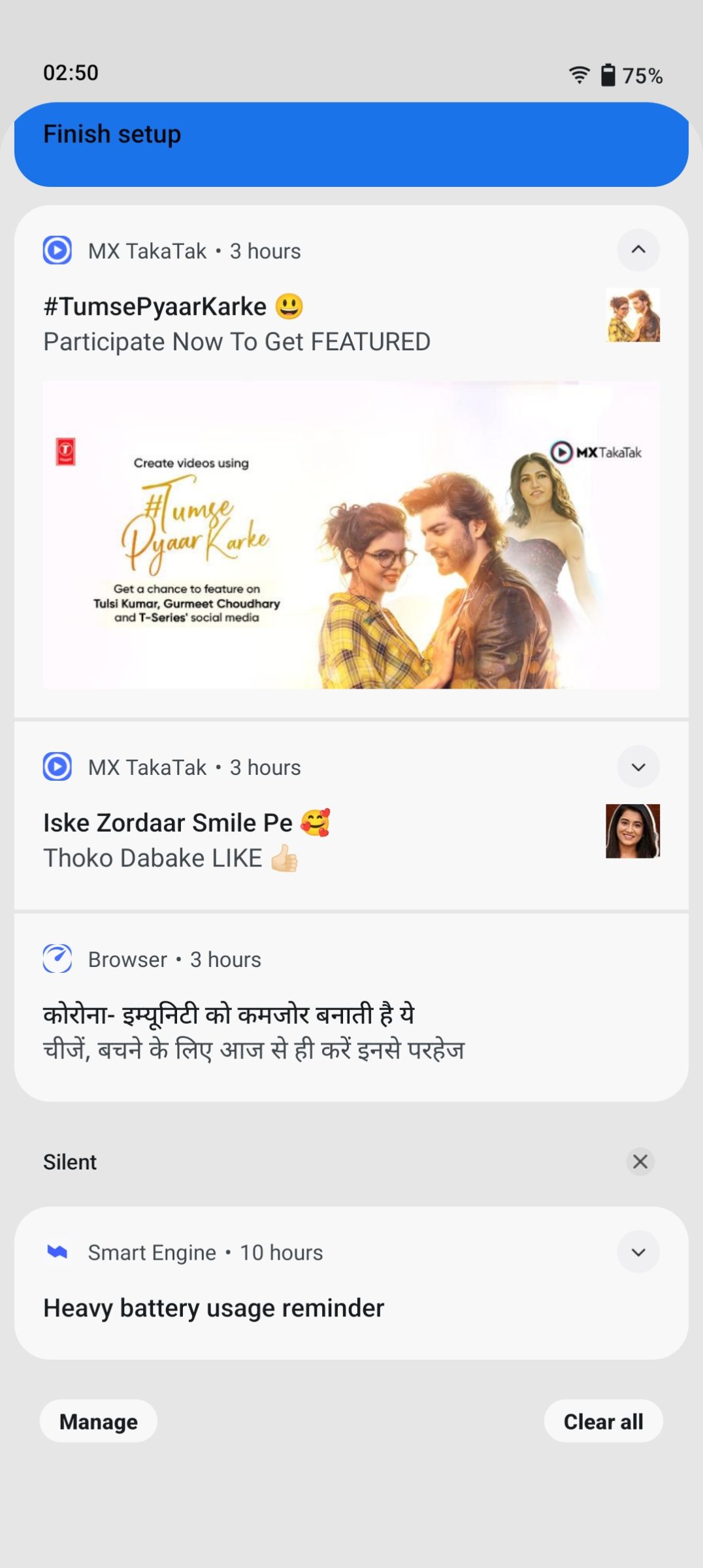Collapse the #TumsePyaarKarke notification

click(638, 250)
